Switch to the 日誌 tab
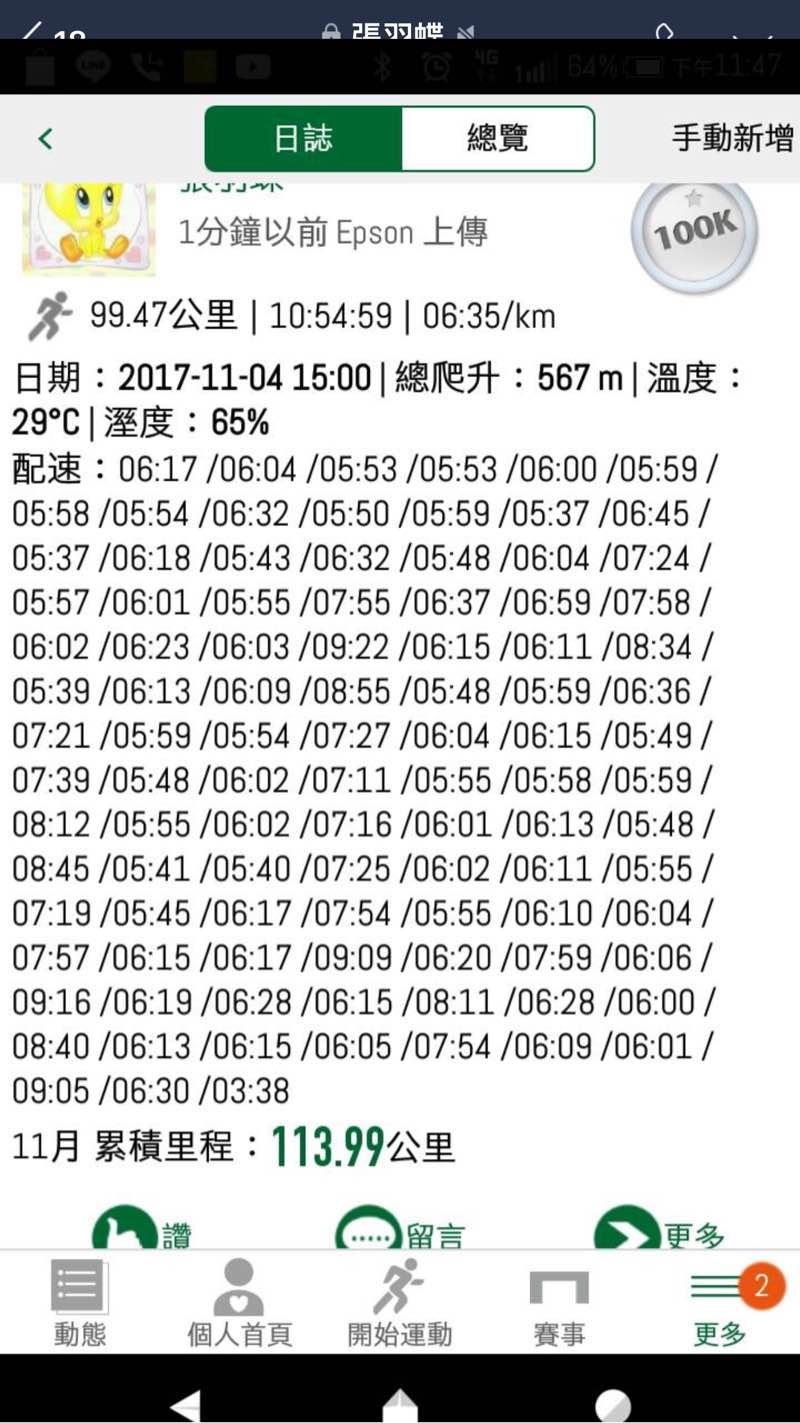This screenshot has height=1423, width=800. pyautogui.click(x=303, y=139)
